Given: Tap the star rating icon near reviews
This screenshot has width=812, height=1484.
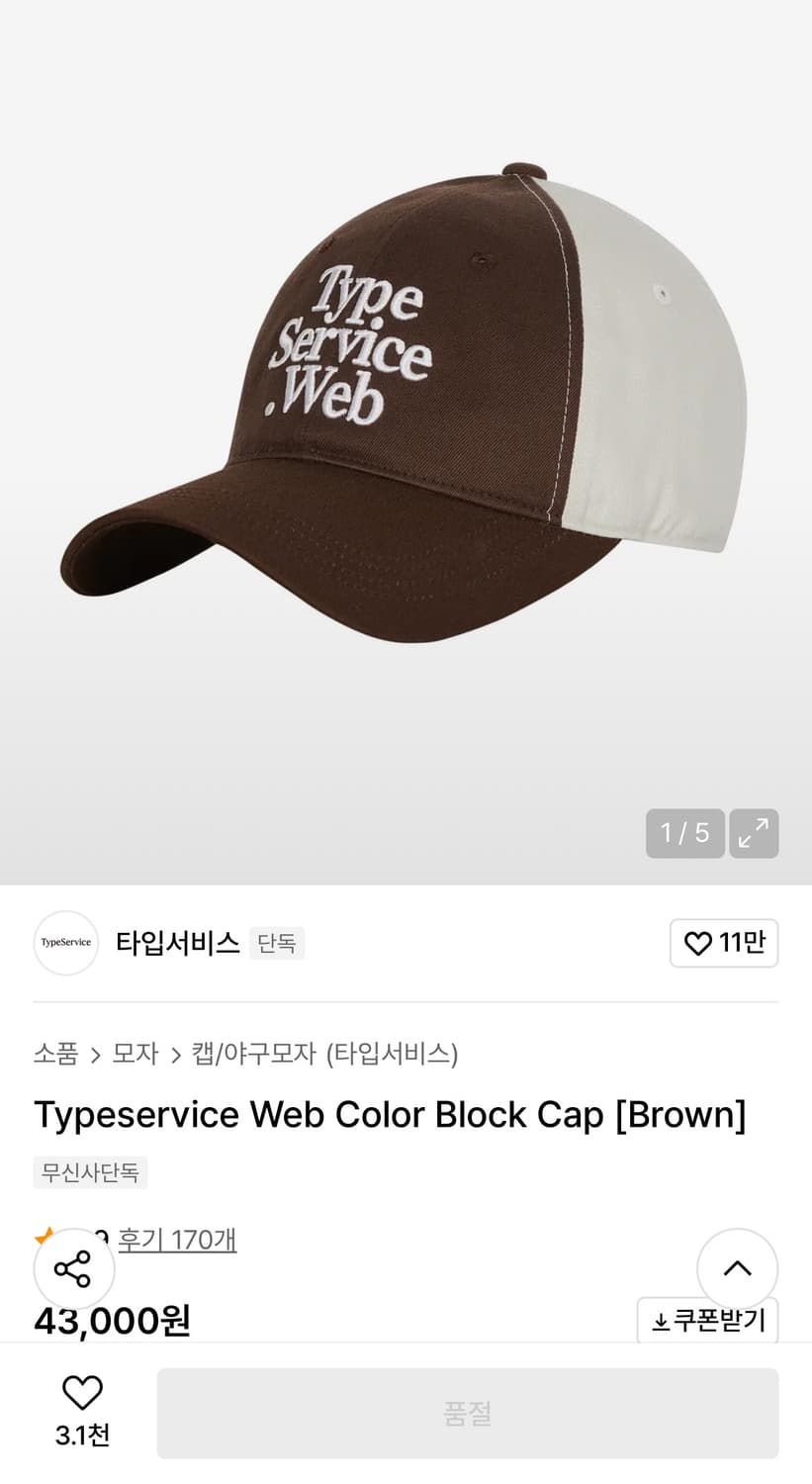Looking at the screenshot, I should (44, 1236).
